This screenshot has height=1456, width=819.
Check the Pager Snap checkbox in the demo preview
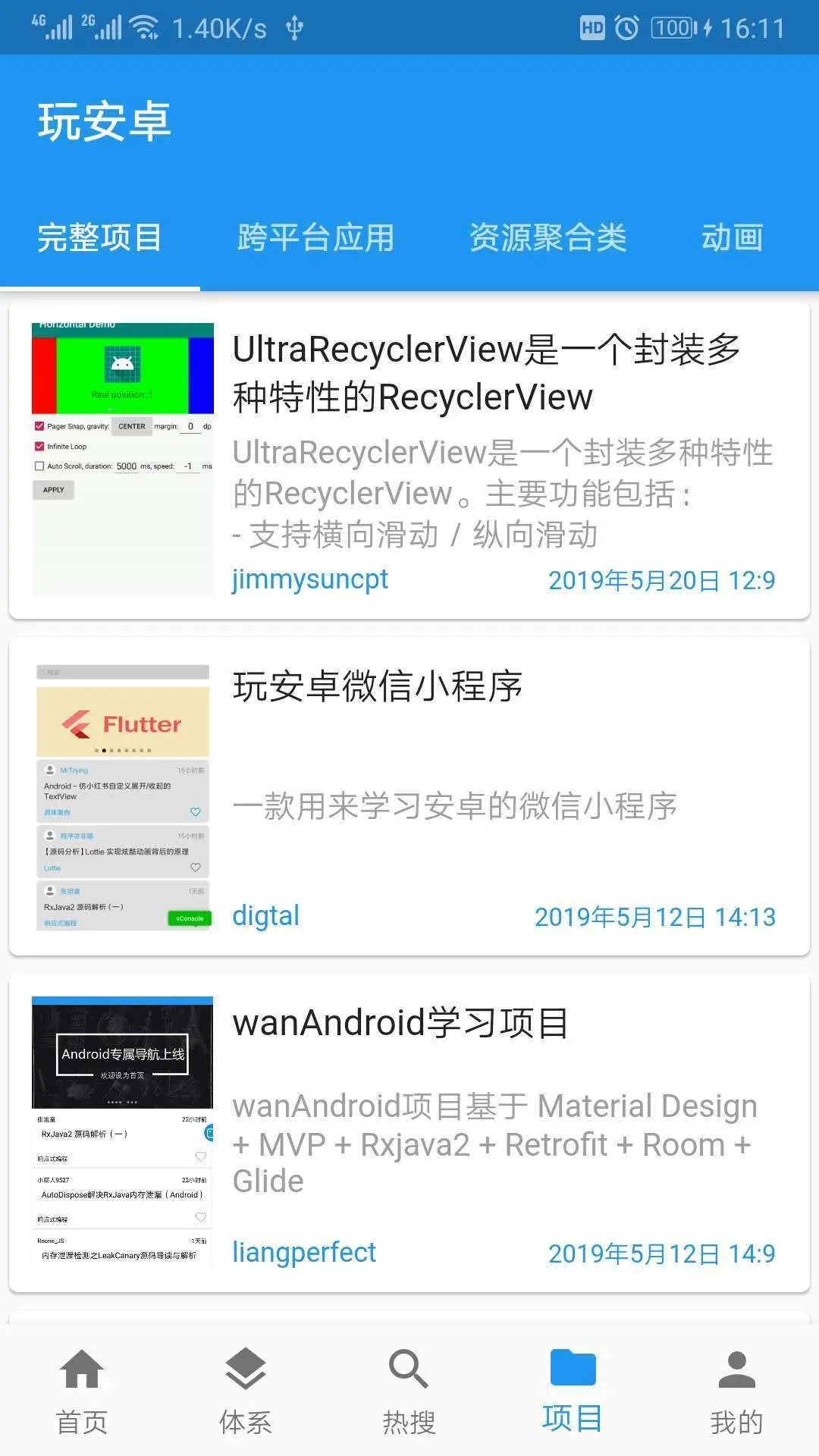(39, 426)
